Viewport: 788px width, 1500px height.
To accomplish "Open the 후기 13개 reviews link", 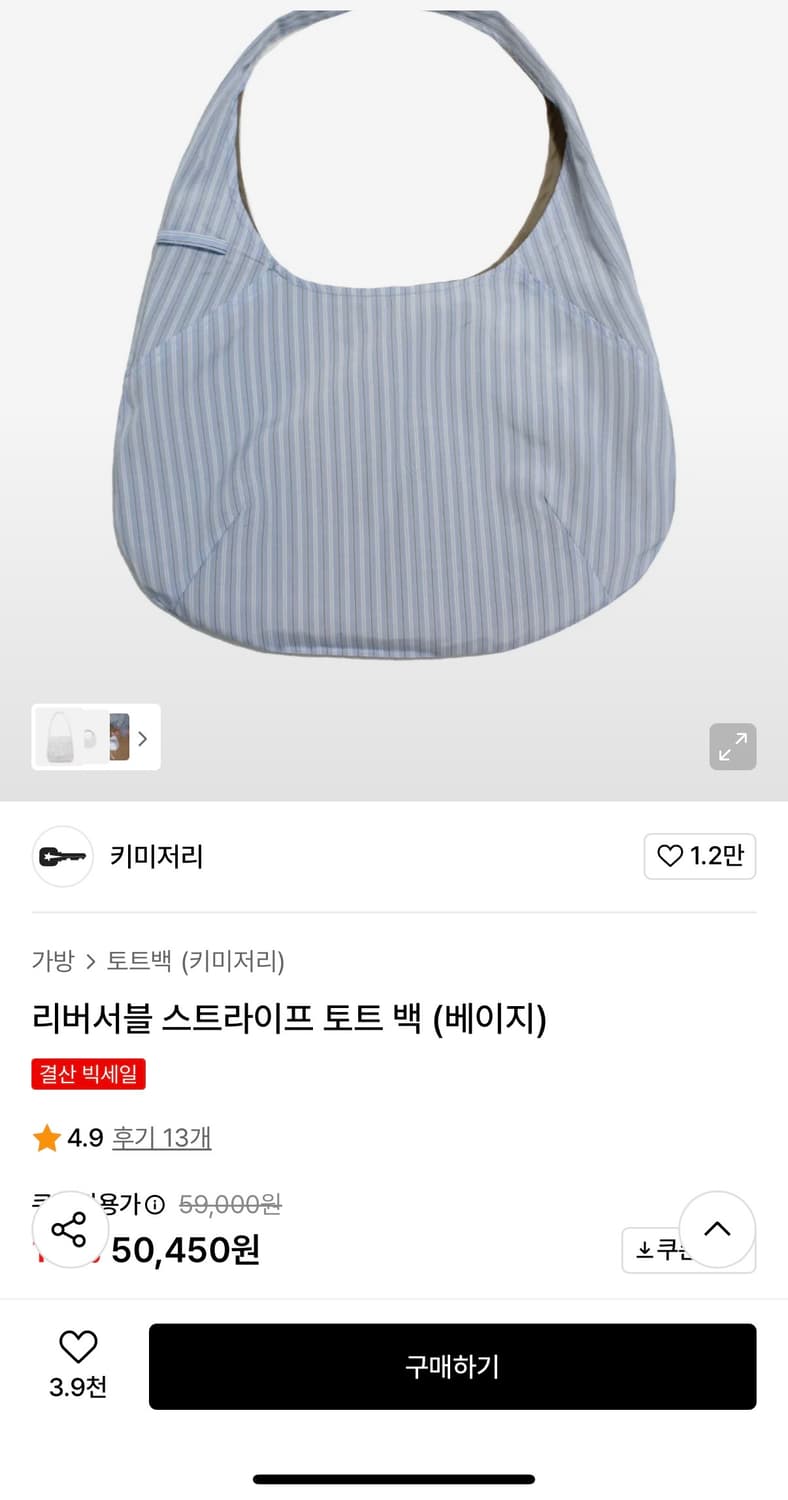I will 162,1137.
